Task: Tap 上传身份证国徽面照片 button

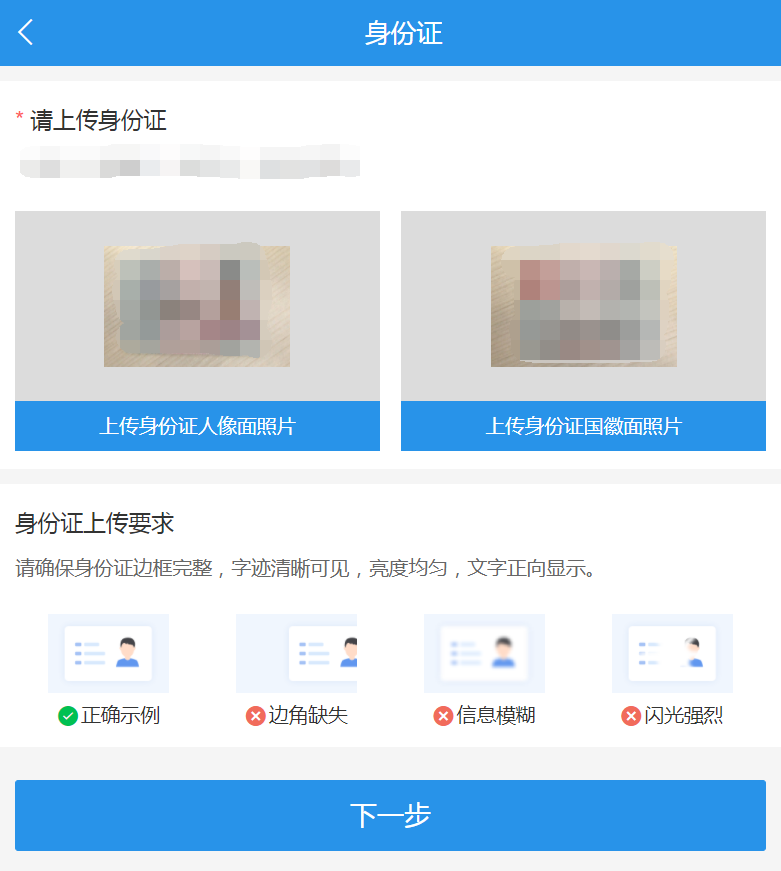Action: 583,427
